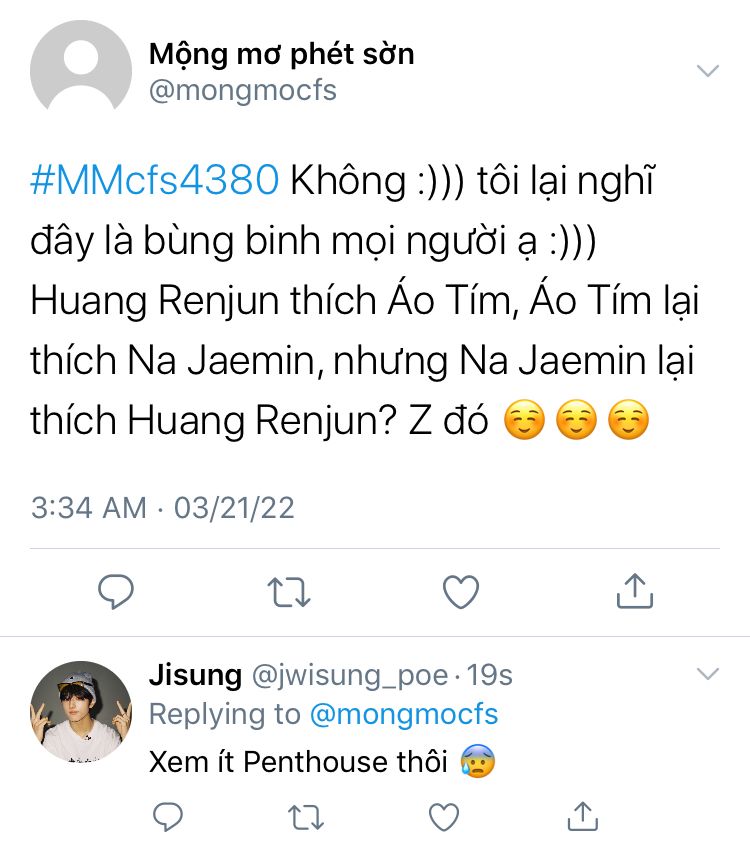Reply to Mộng mơ phét sờn's tweet
The width and height of the screenshot is (750, 850).
point(116,592)
